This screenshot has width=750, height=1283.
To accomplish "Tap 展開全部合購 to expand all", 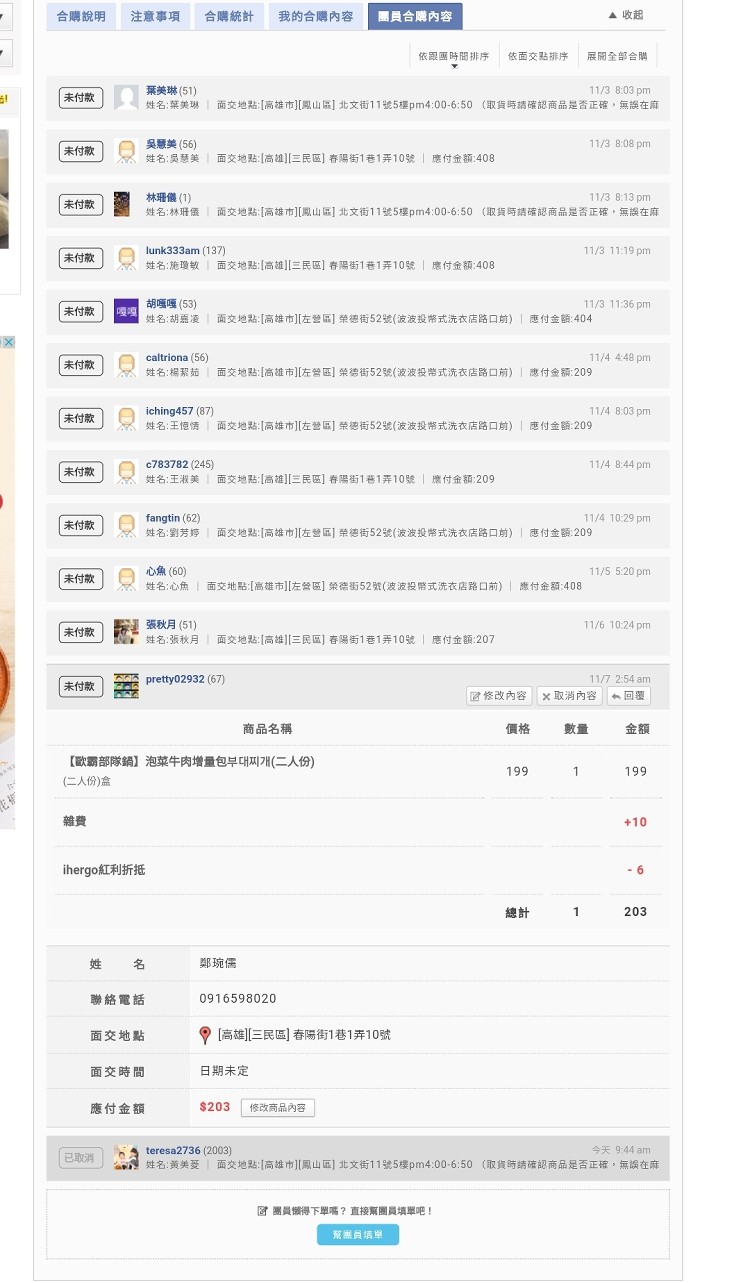I will click(x=617, y=57).
